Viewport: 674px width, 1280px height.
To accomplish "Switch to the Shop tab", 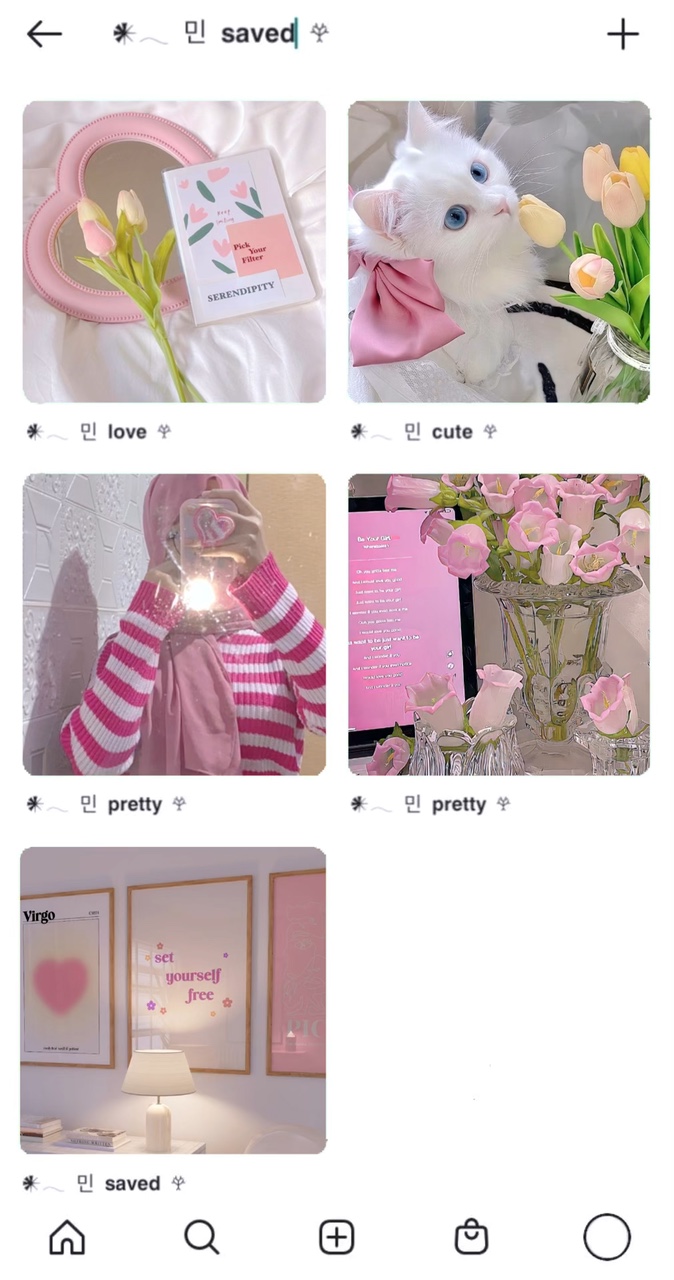I will point(471,1238).
